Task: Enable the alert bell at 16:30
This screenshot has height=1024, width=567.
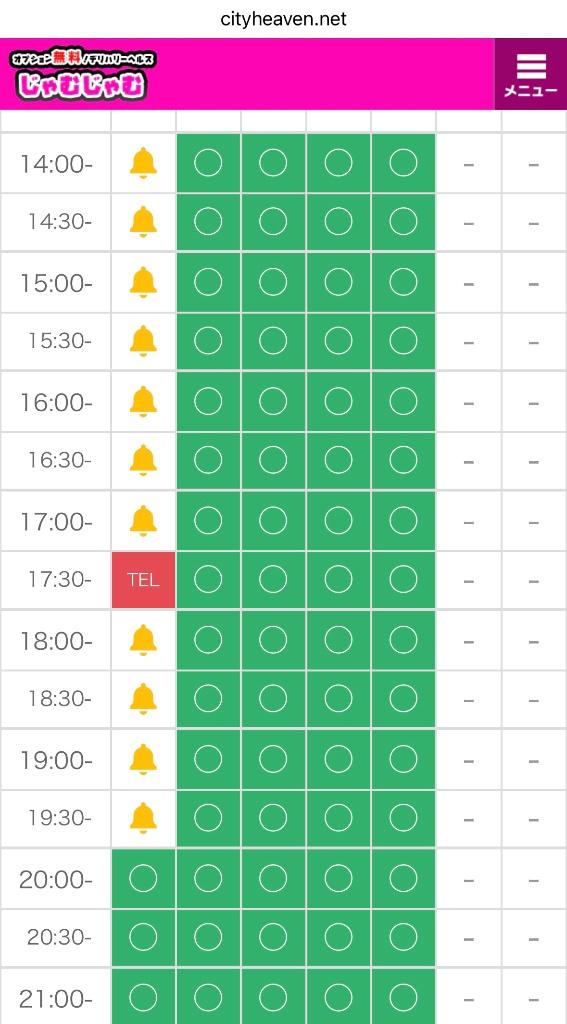Action: pos(143,460)
